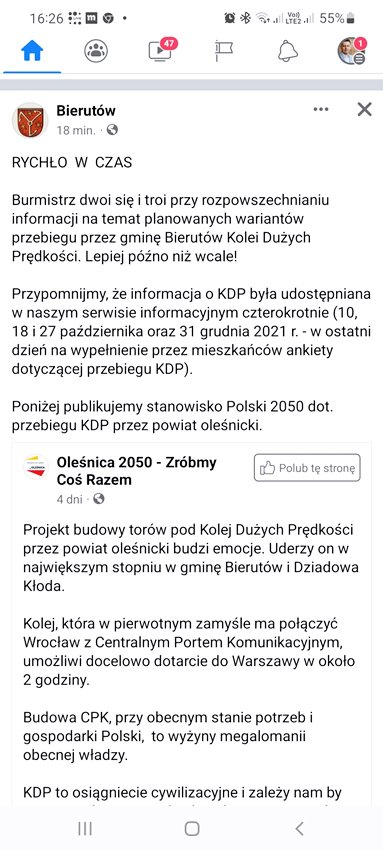Image resolution: width=383 pixels, height=850 pixels.
Task: Switch to the Pages flag tab
Action: pyautogui.click(x=224, y=51)
